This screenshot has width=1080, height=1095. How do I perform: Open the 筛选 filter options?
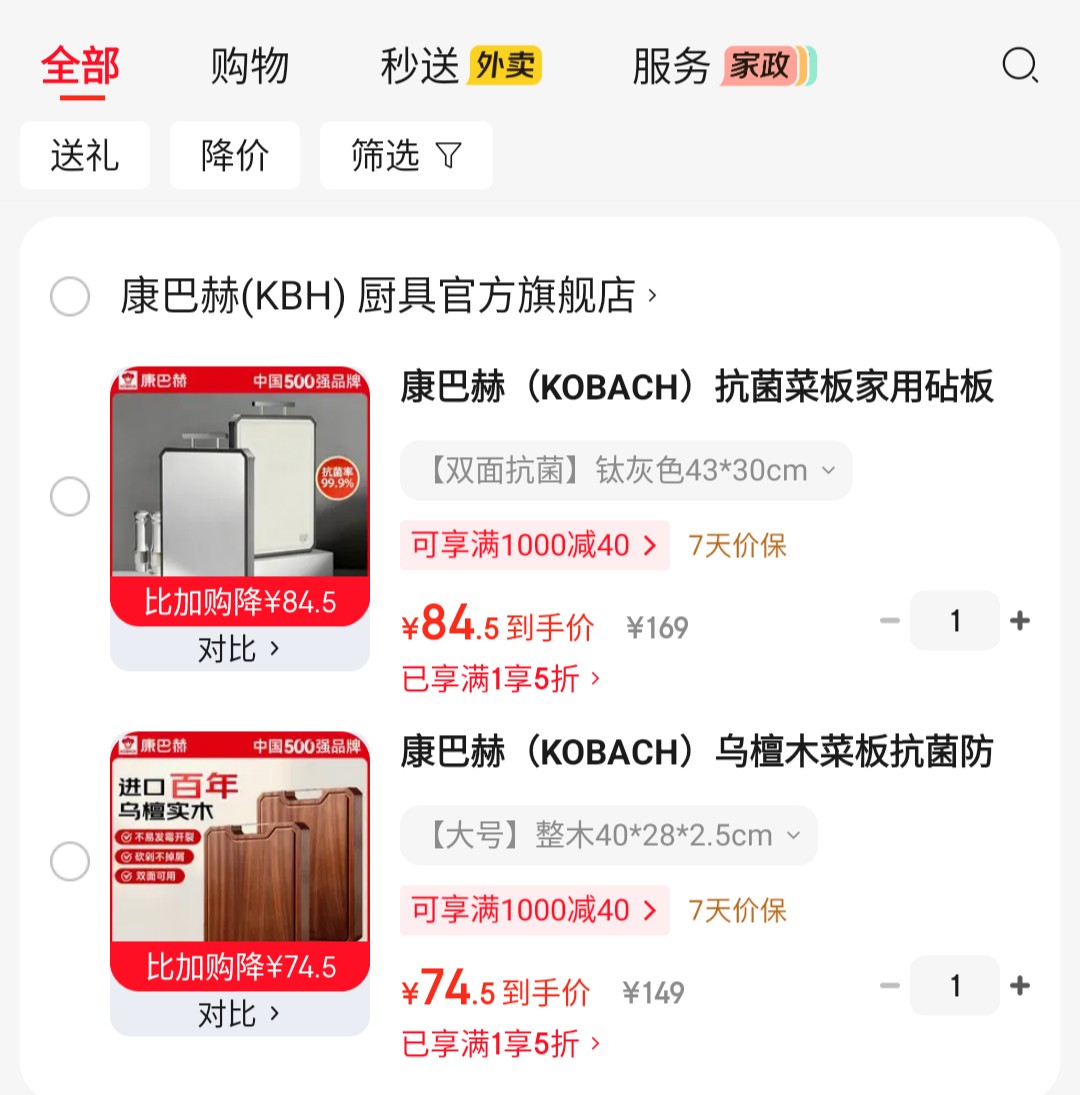click(406, 156)
